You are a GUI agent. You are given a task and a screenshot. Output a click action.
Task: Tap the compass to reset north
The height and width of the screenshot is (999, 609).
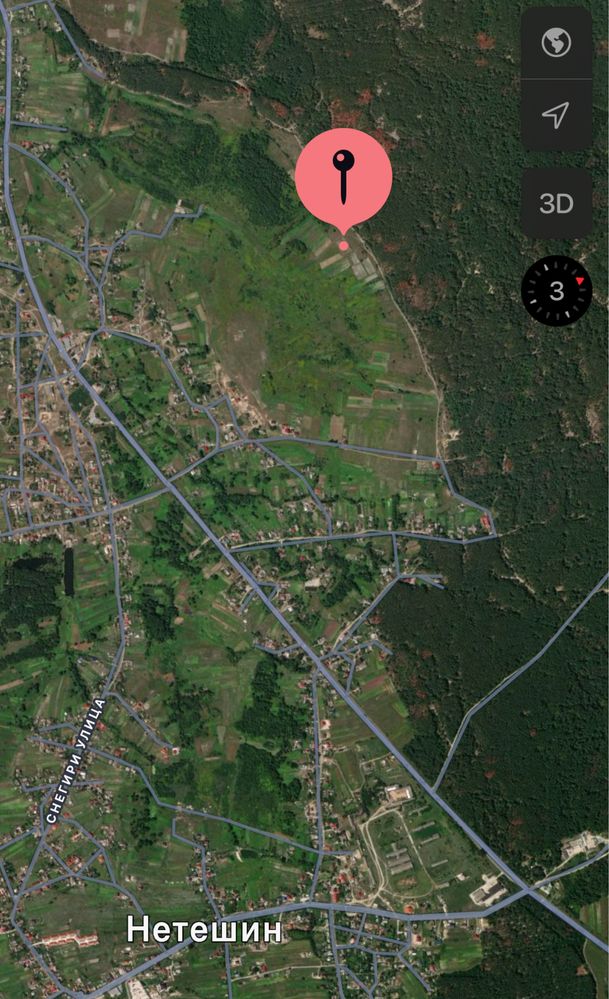coord(556,291)
